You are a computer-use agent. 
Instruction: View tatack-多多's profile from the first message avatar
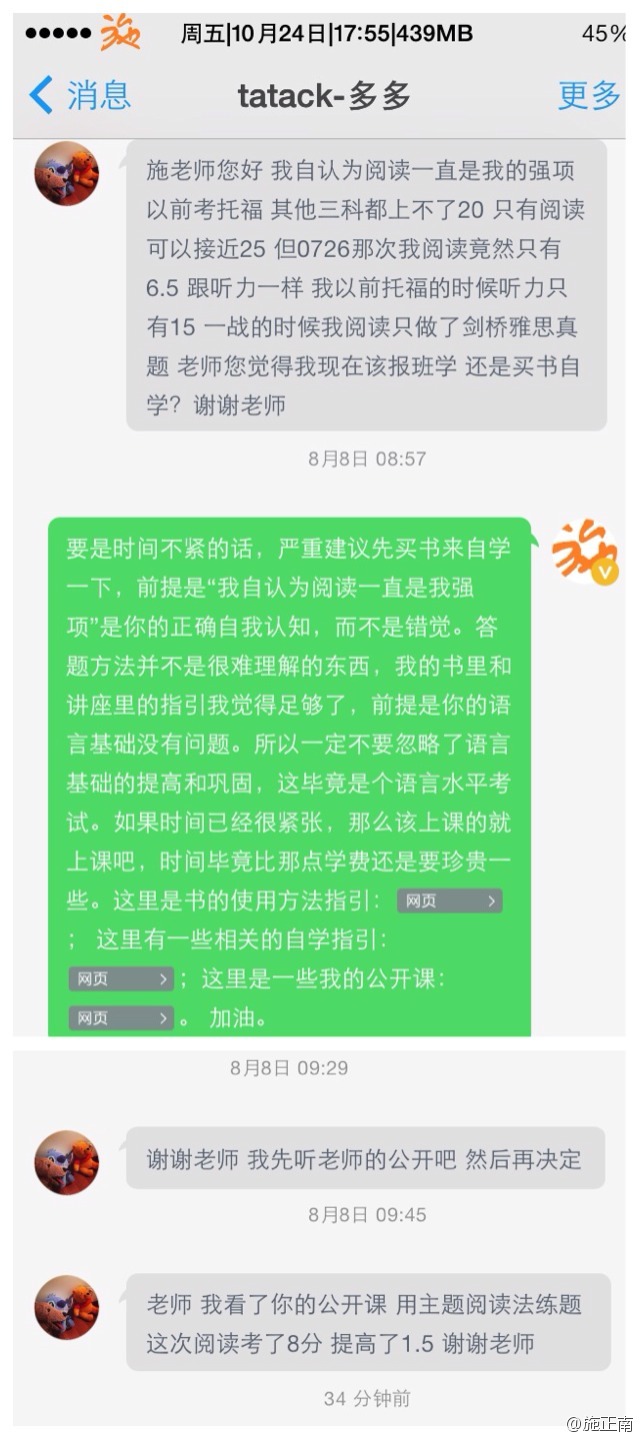67,174
